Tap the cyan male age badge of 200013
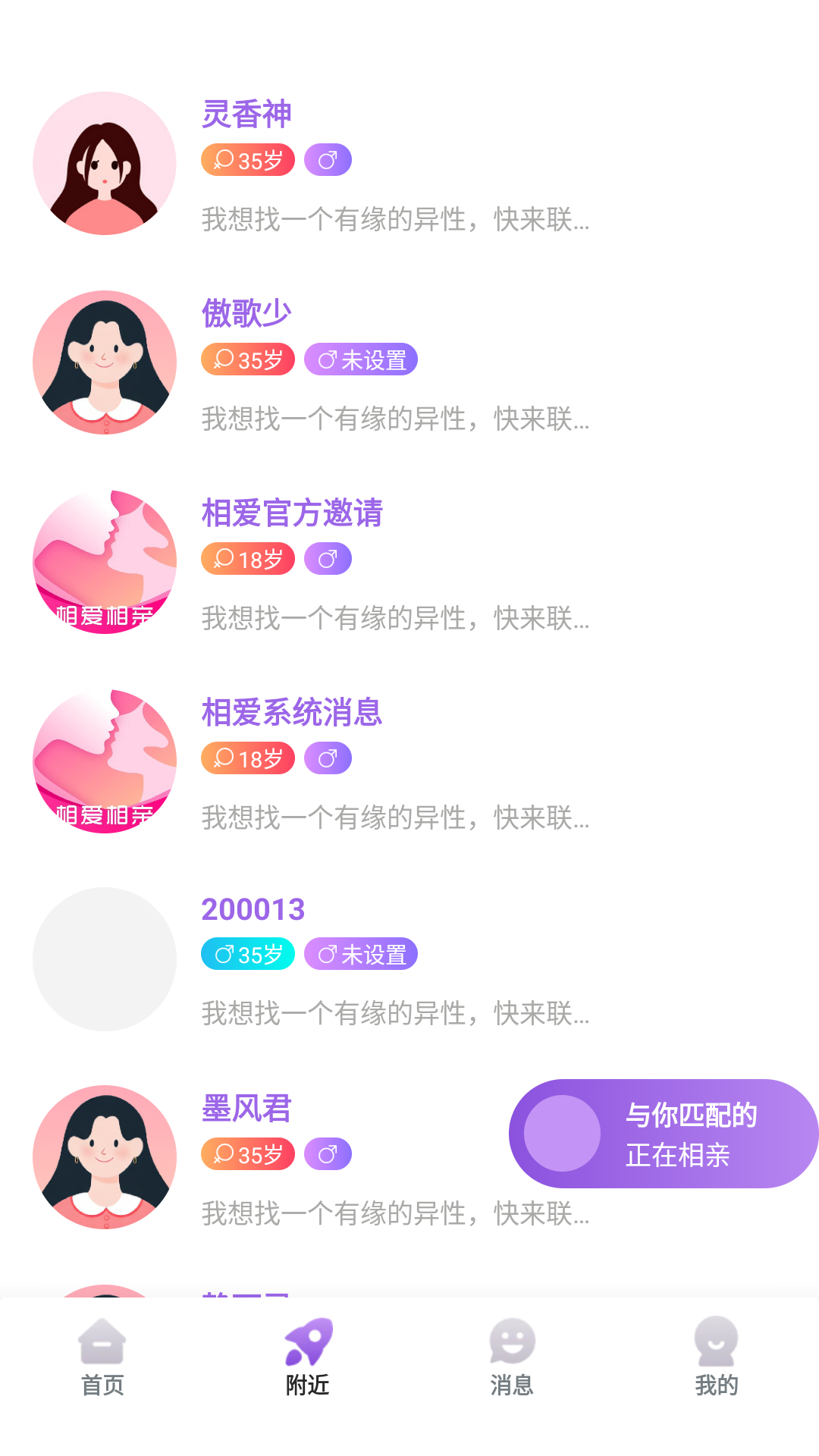Screen dimensions: 819x1456 [247, 954]
